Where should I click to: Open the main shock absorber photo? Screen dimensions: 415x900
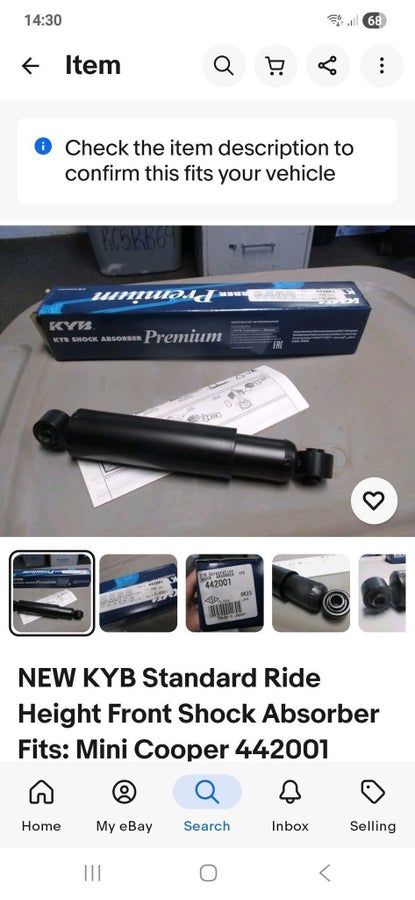(x=207, y=381)
